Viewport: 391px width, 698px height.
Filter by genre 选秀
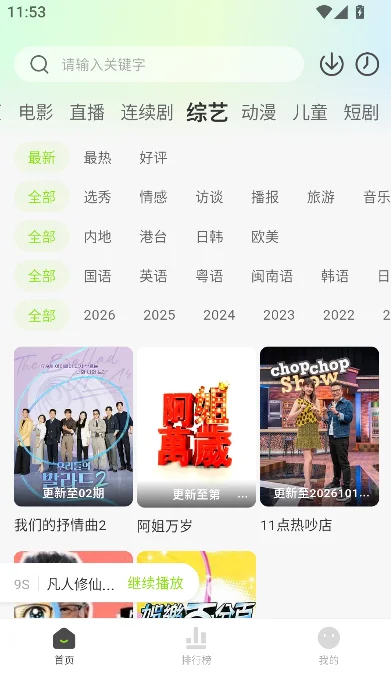tap(98, 197)
